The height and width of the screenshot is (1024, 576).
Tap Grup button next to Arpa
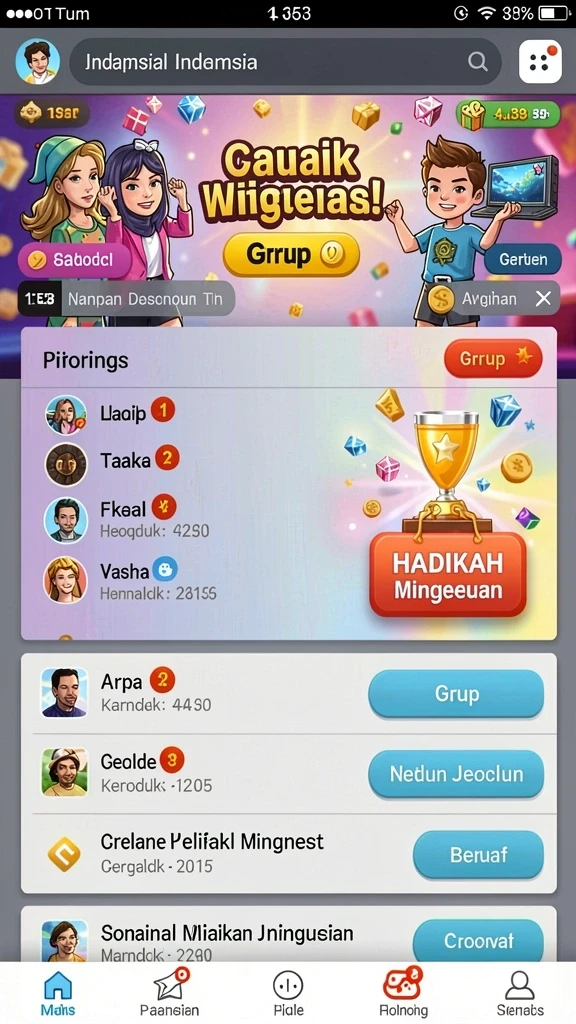point(456,694)
